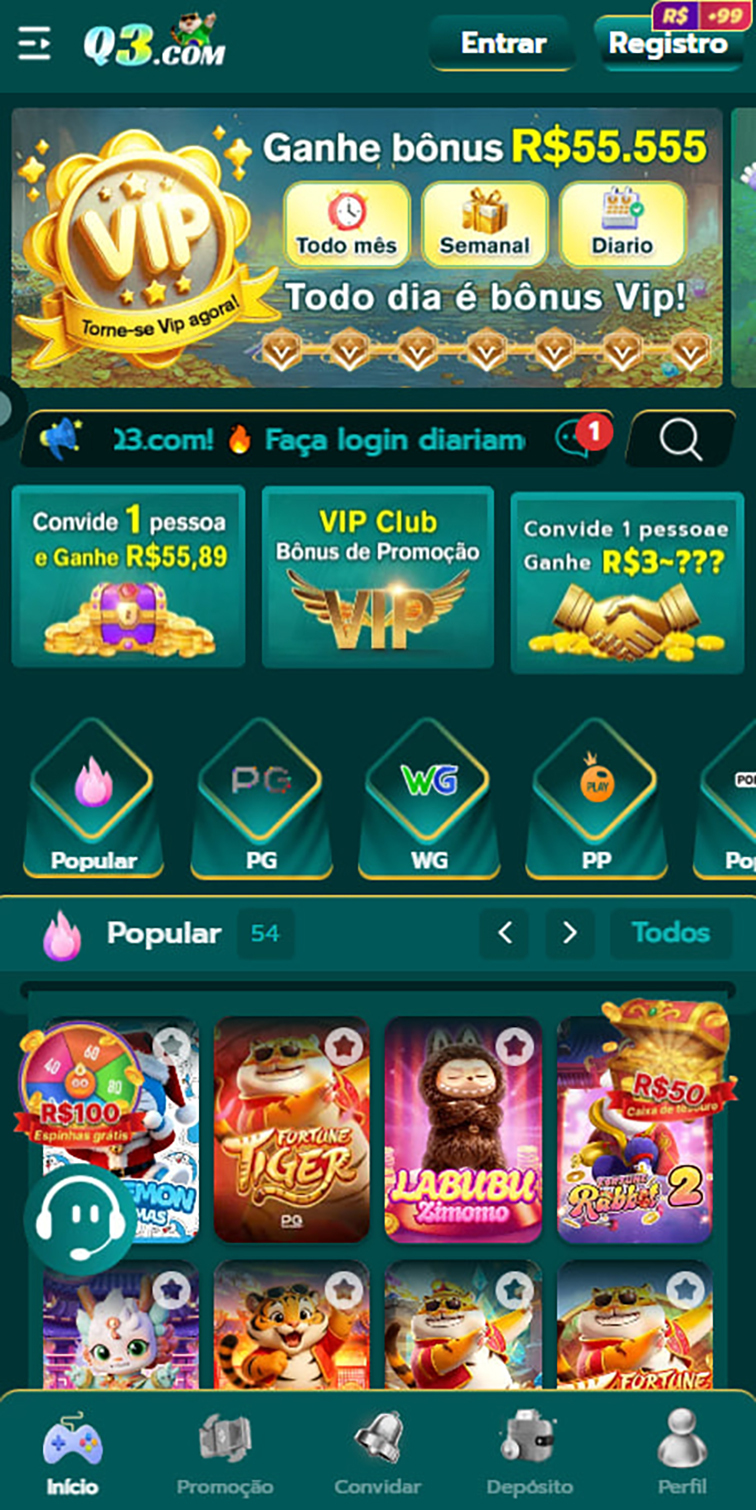Launch the Labubu Zimomo game

point(462,1130)
